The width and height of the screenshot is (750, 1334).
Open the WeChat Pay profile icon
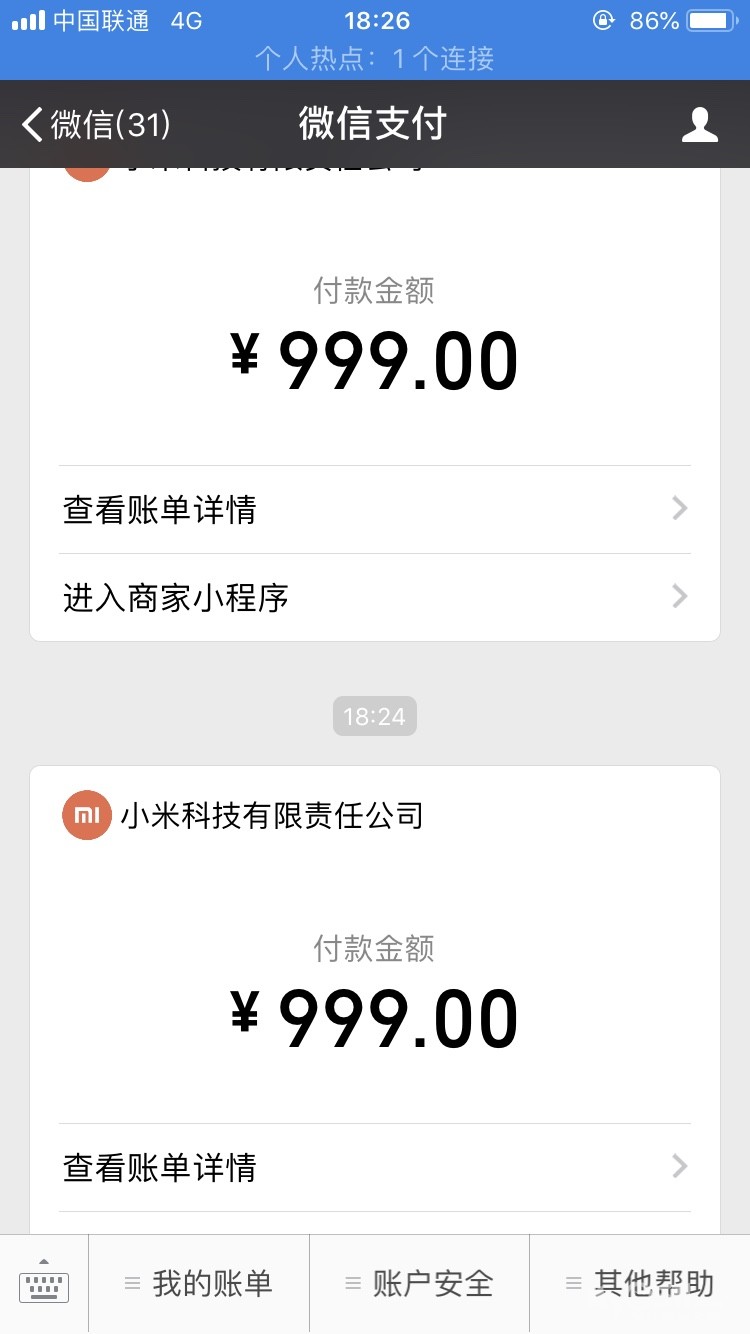pyautogui.click(x=699, y=125)
